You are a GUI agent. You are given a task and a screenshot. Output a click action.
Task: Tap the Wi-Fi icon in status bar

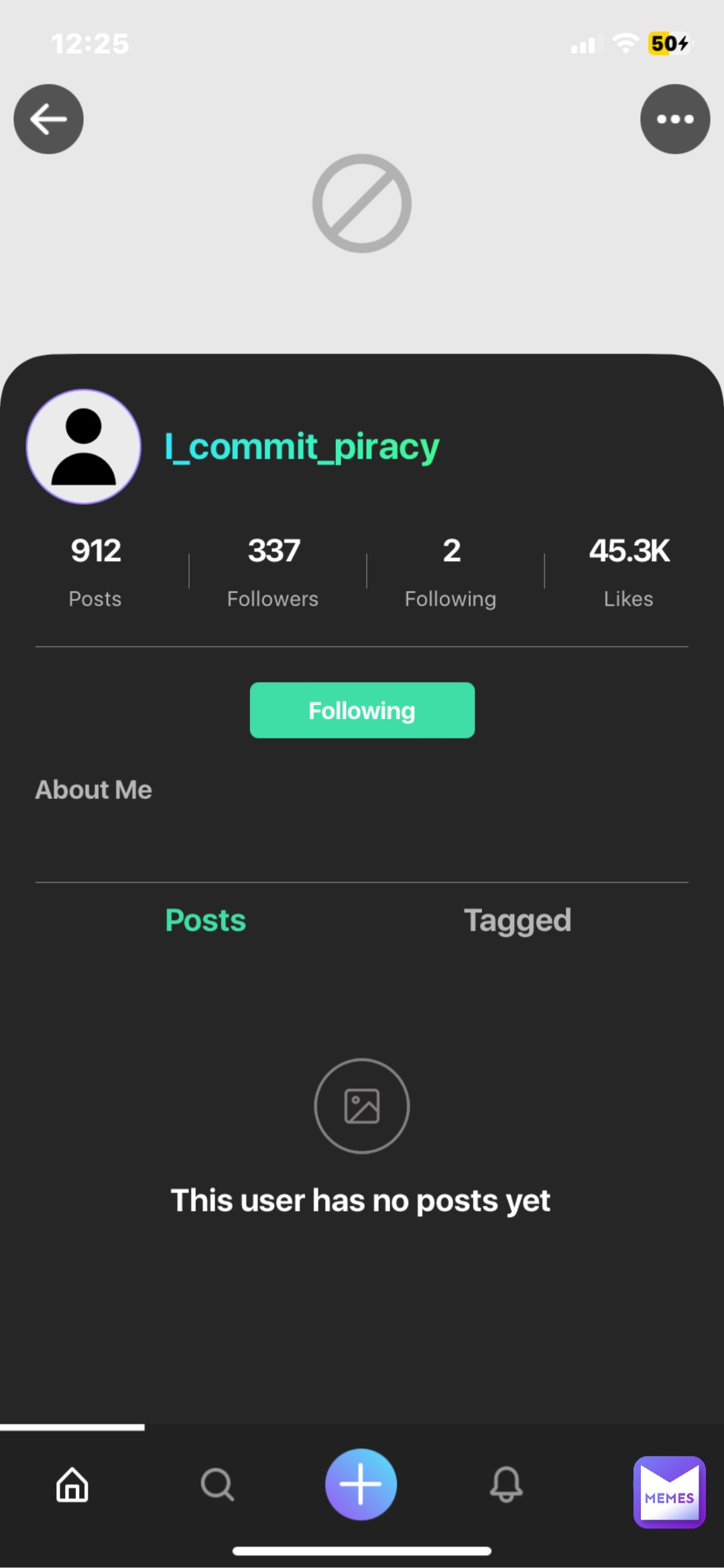[624, 42]
